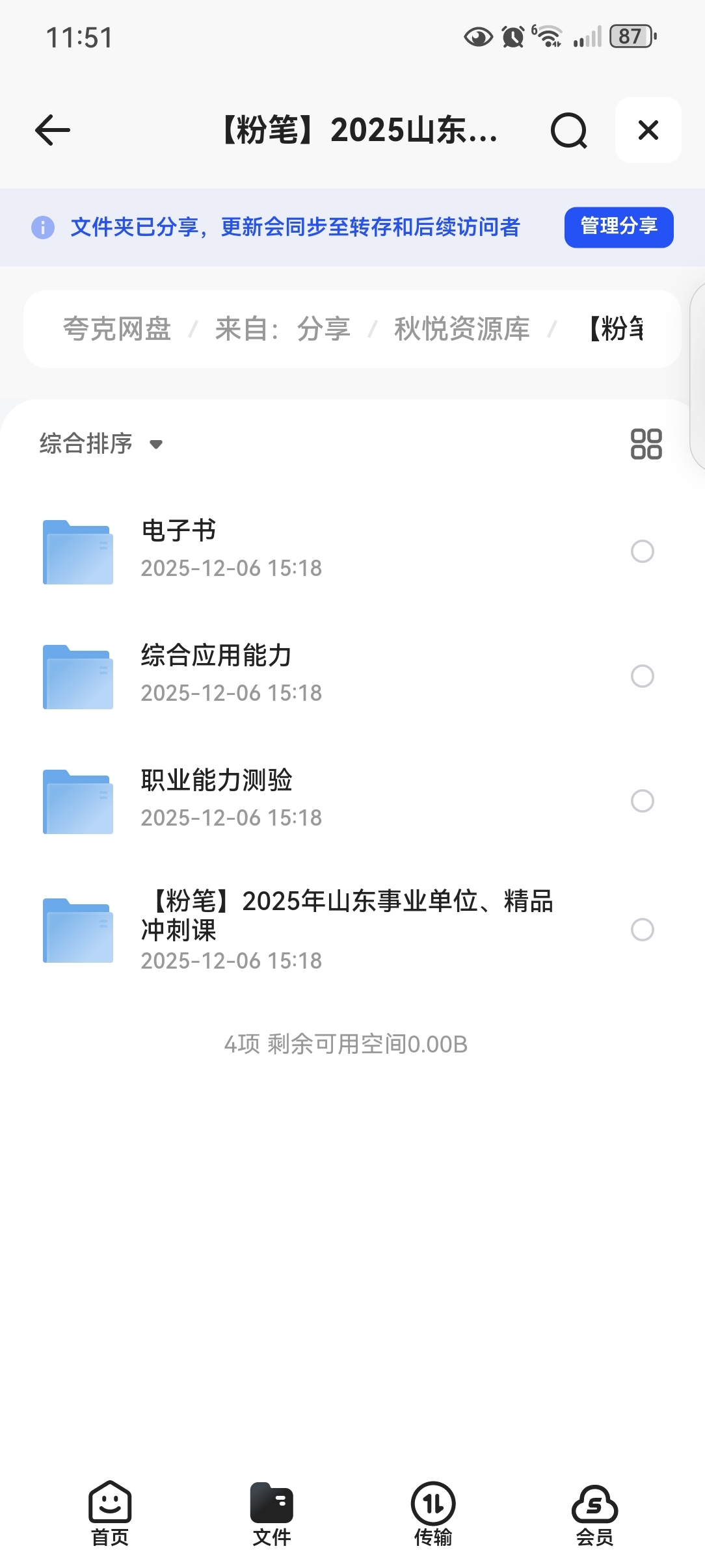Viewport: 705px width, 1568px height.
Task: Mark the 精品冲刺课 folder as selected
Action: 642,930
